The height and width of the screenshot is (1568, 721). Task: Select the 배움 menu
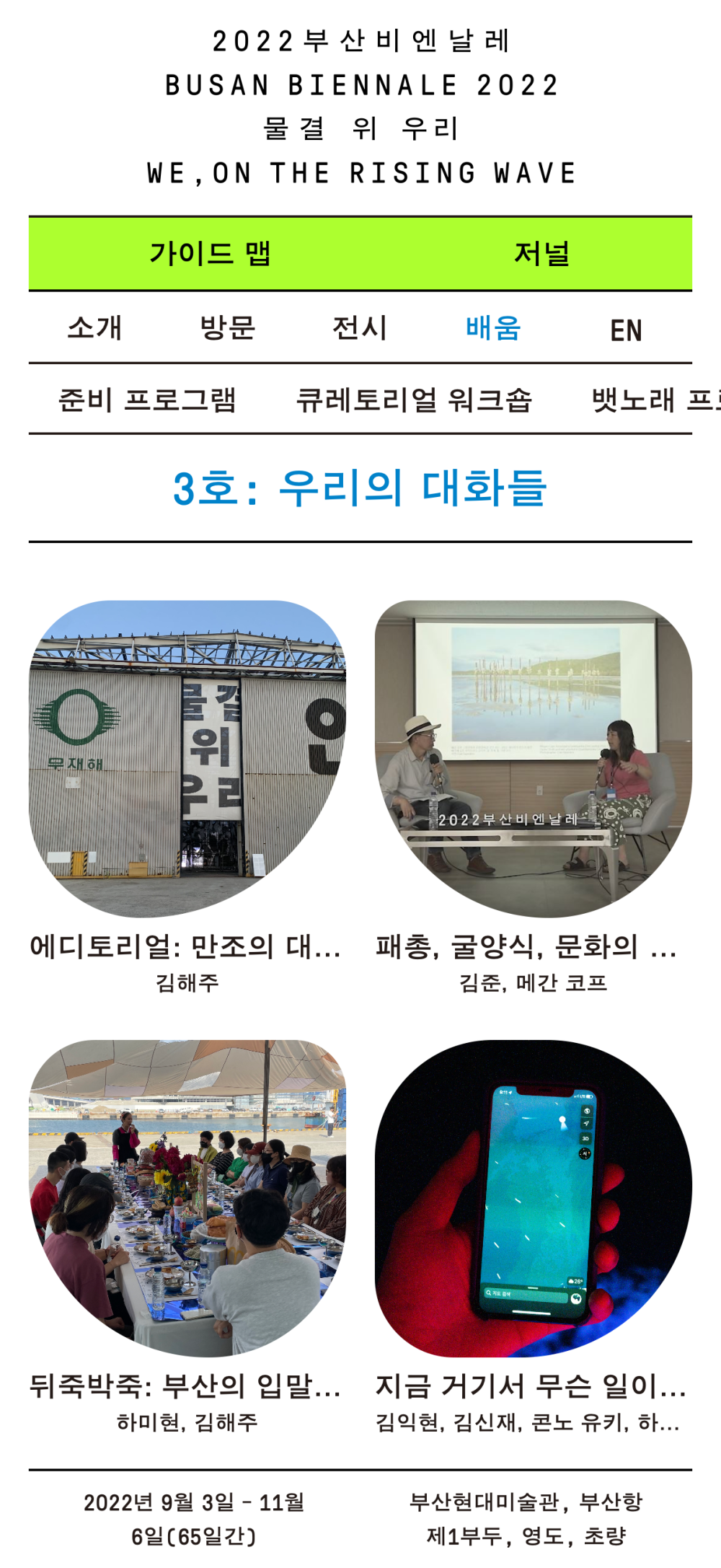493,328
